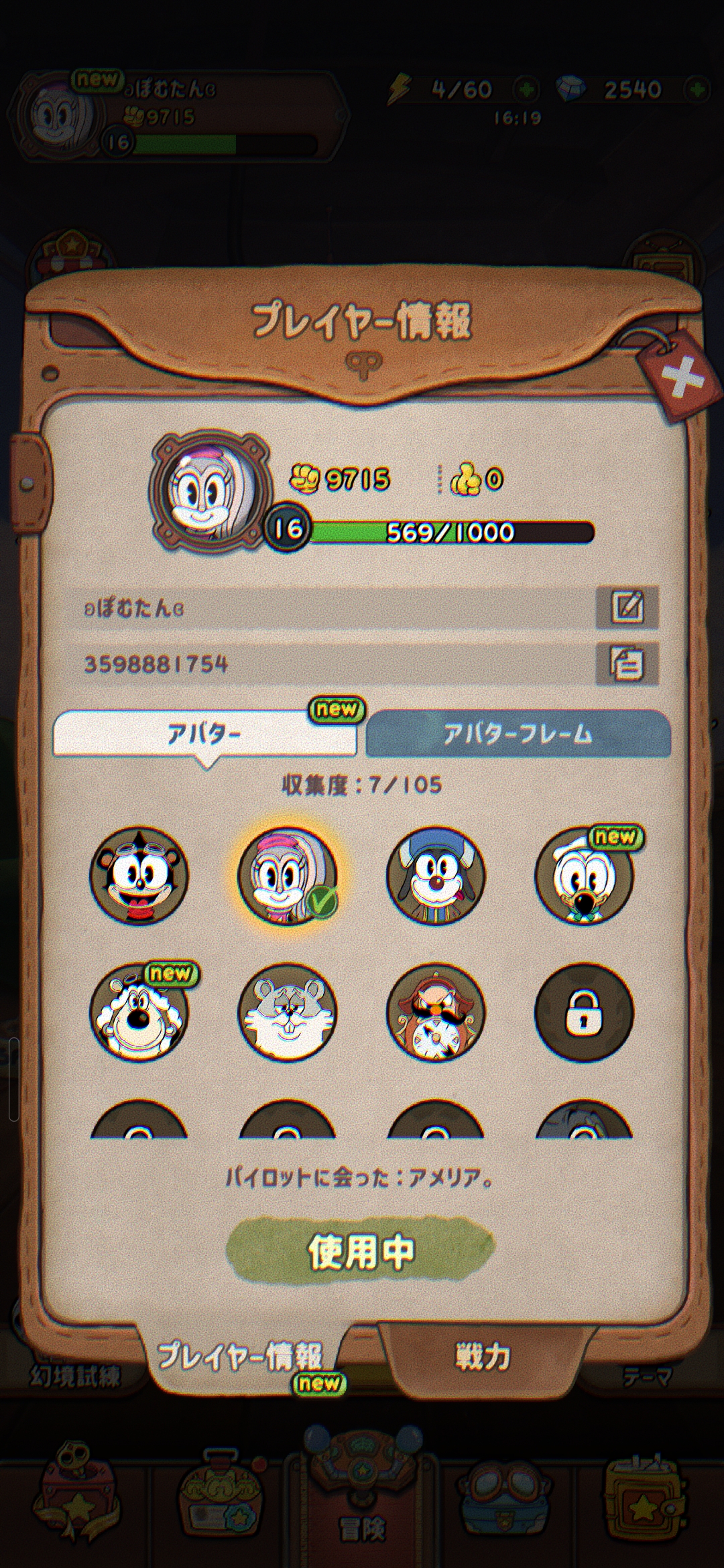Viewport: 724px width, 1568px height.
Task: Tap the locked avatar with padlock
Action: (x=584, y=1012)
